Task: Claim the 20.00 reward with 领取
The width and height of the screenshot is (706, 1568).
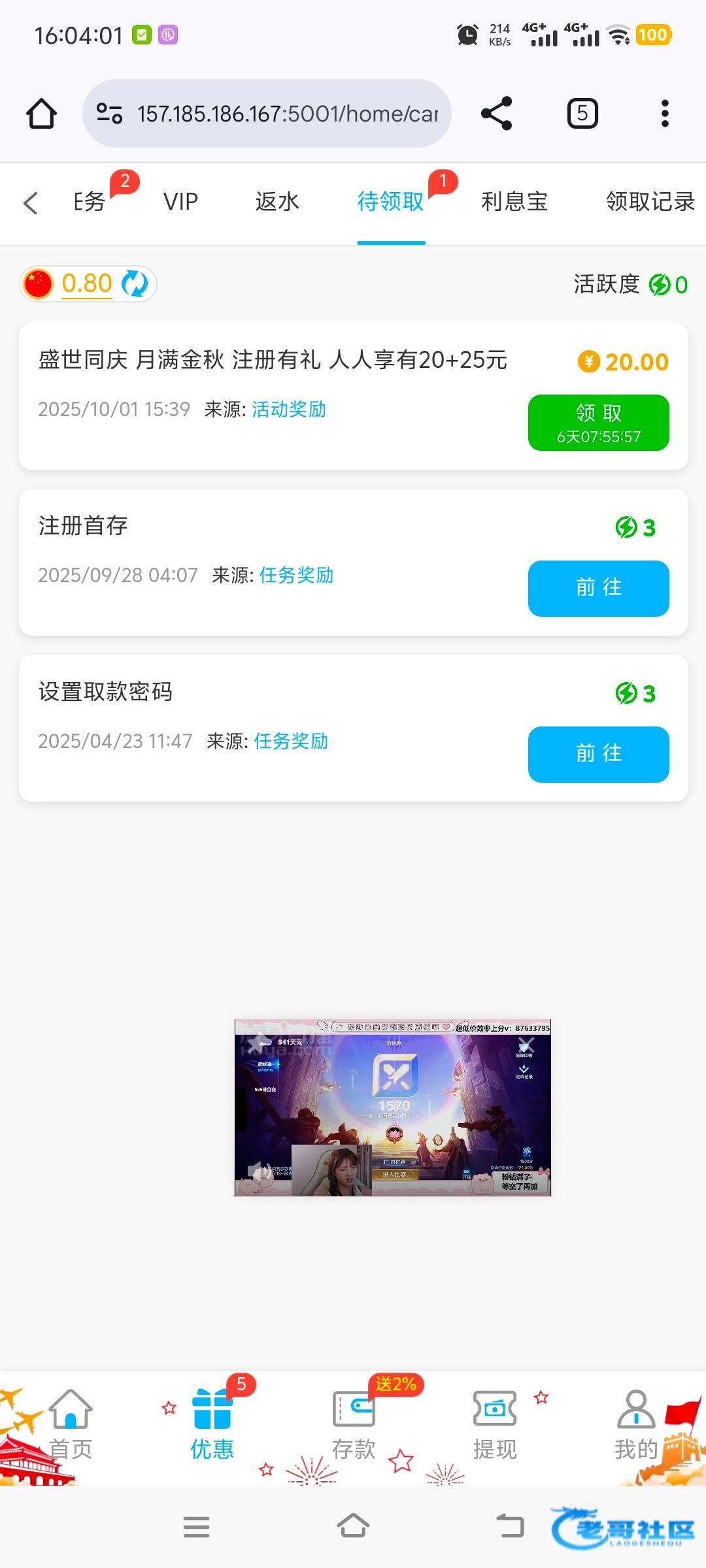Action: (x=598, y=423)
